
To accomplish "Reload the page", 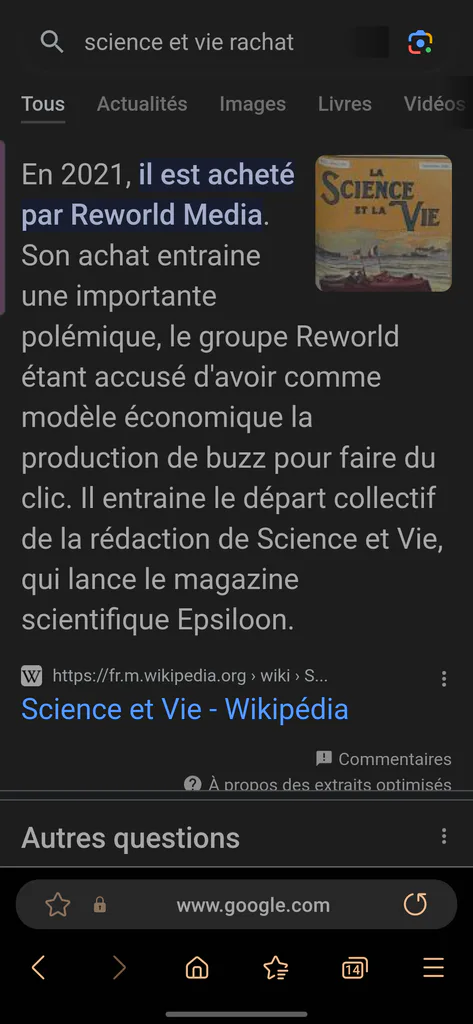I will click(415, 904).
